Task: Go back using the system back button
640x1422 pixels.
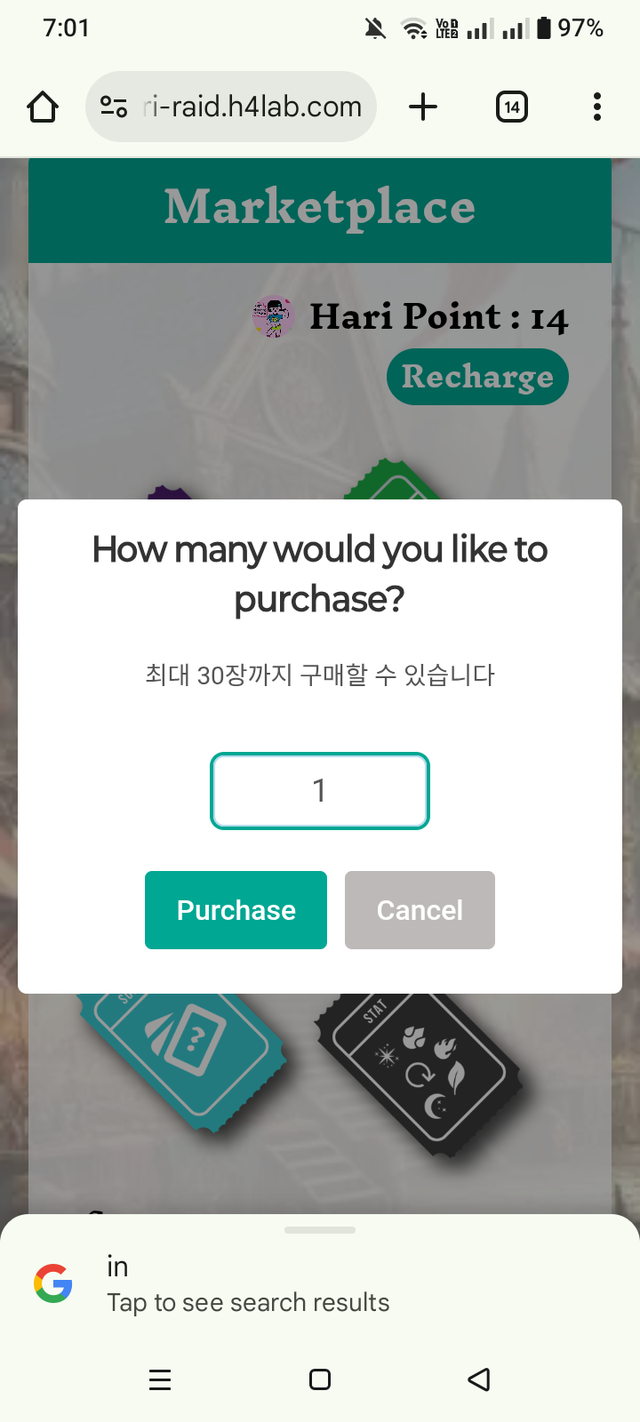Action: [x=479, y=1380]
